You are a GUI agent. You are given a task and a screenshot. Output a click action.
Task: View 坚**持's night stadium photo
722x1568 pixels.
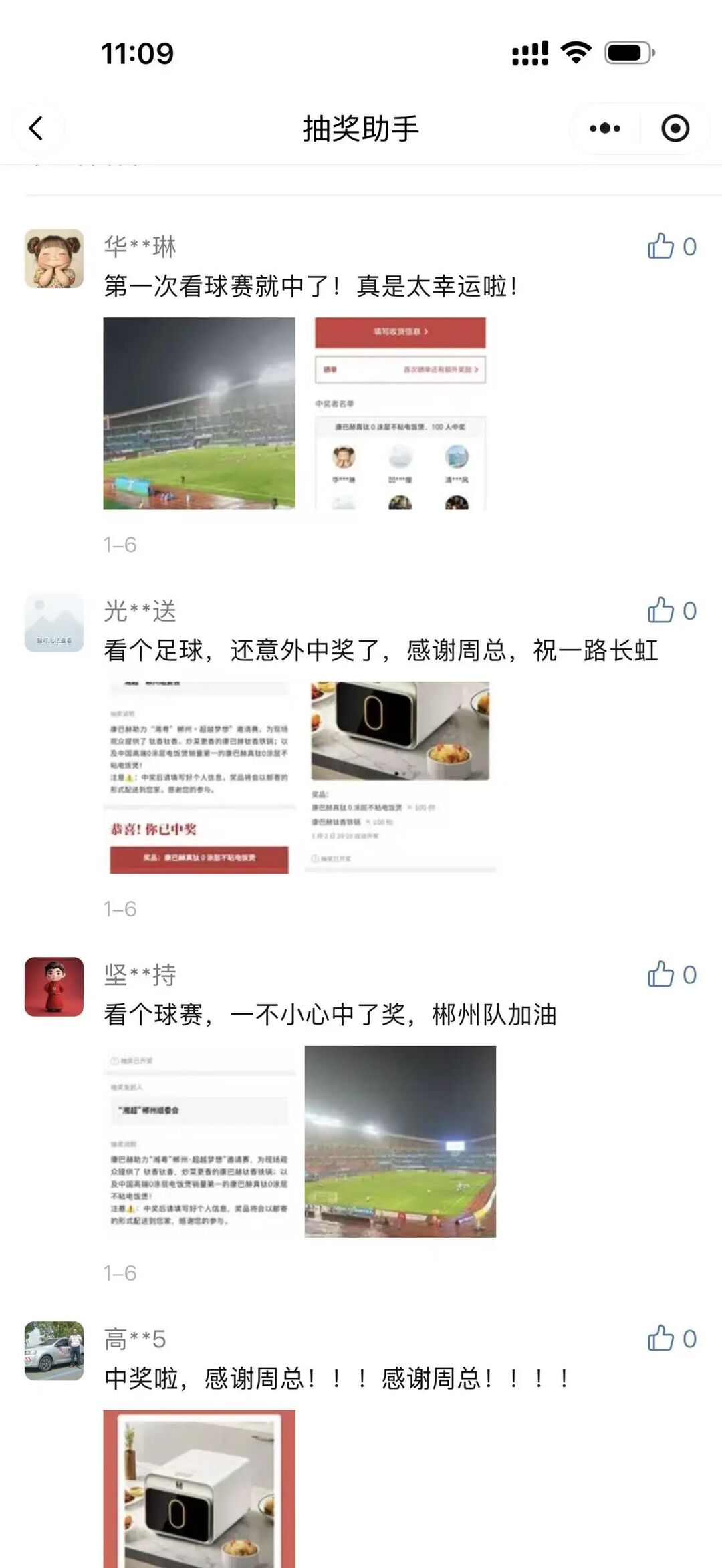[x=400, y=1142]
